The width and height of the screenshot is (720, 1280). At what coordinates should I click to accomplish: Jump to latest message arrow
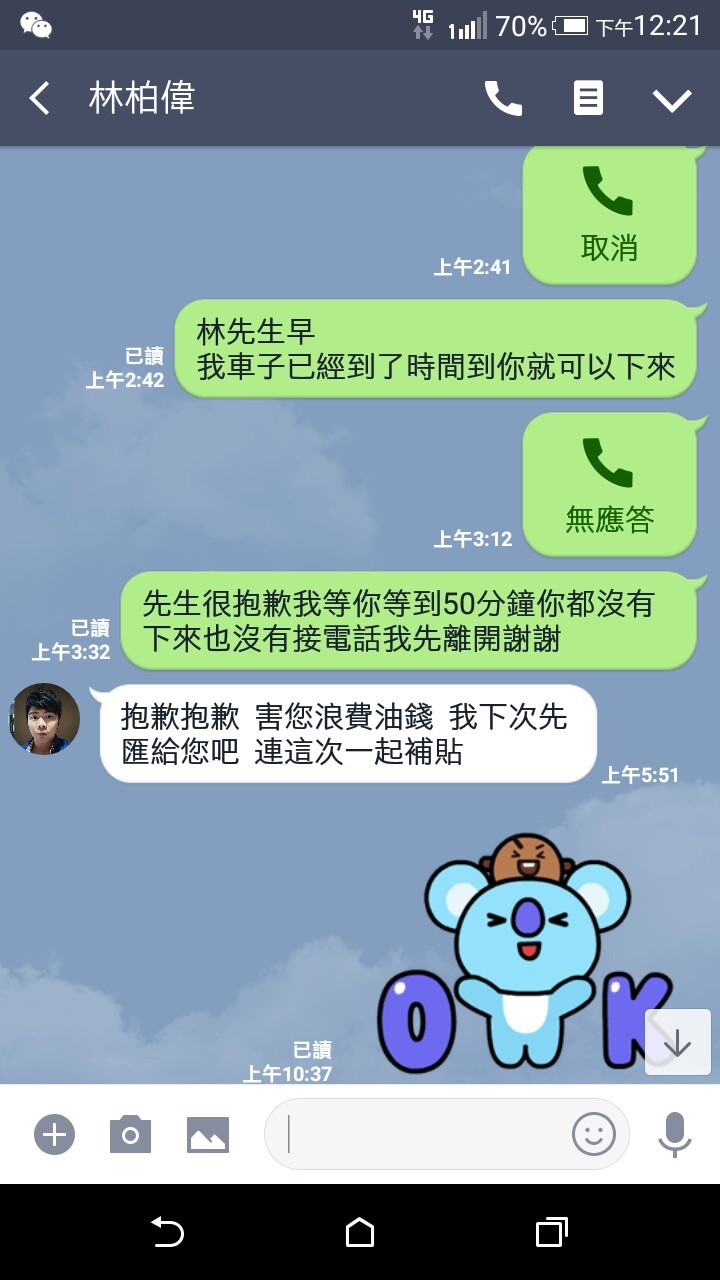pyautogui.click(x=677, y=1043)
